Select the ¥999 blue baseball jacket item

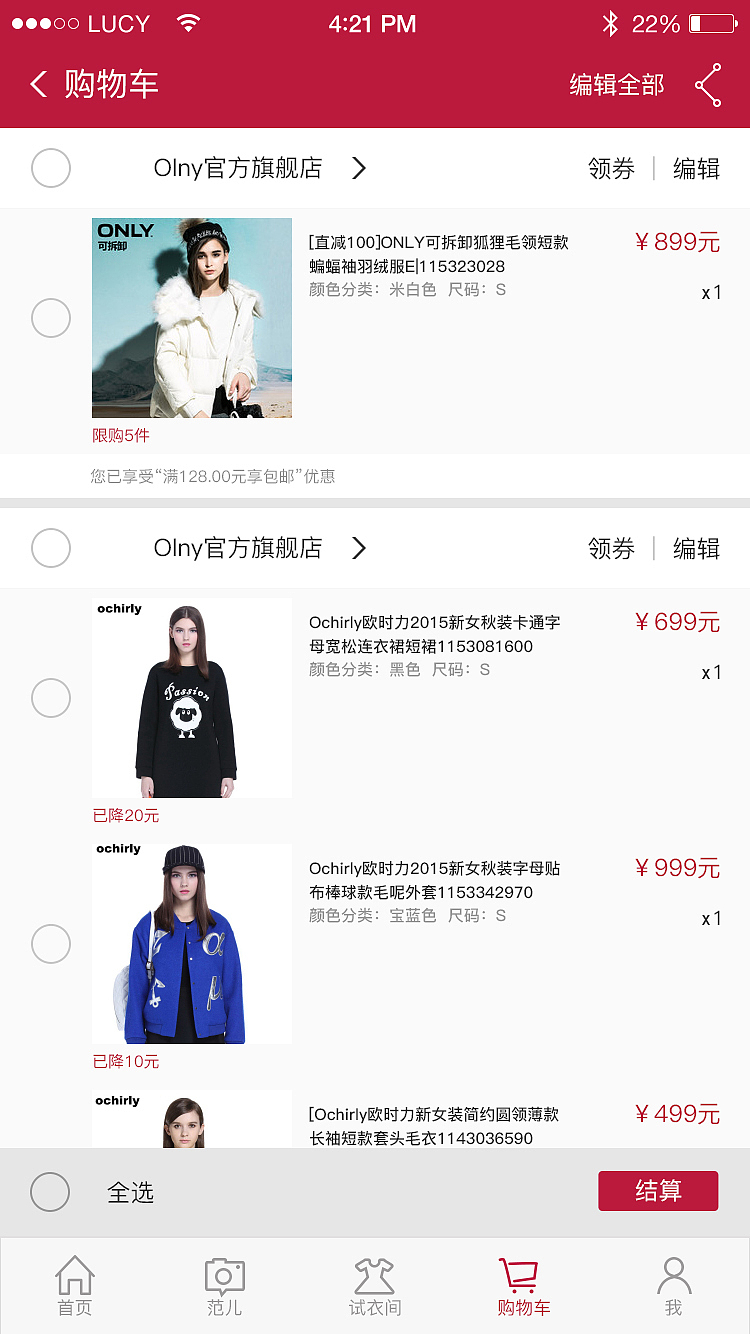pyautogui.click(x=51, y=944)
